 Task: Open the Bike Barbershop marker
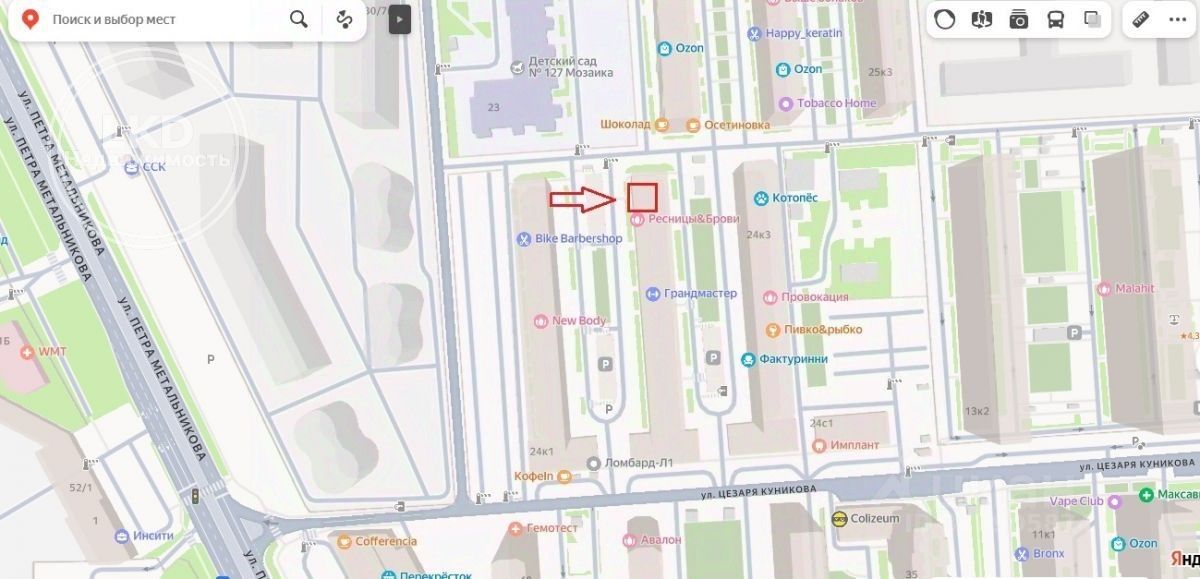point(522,238)
